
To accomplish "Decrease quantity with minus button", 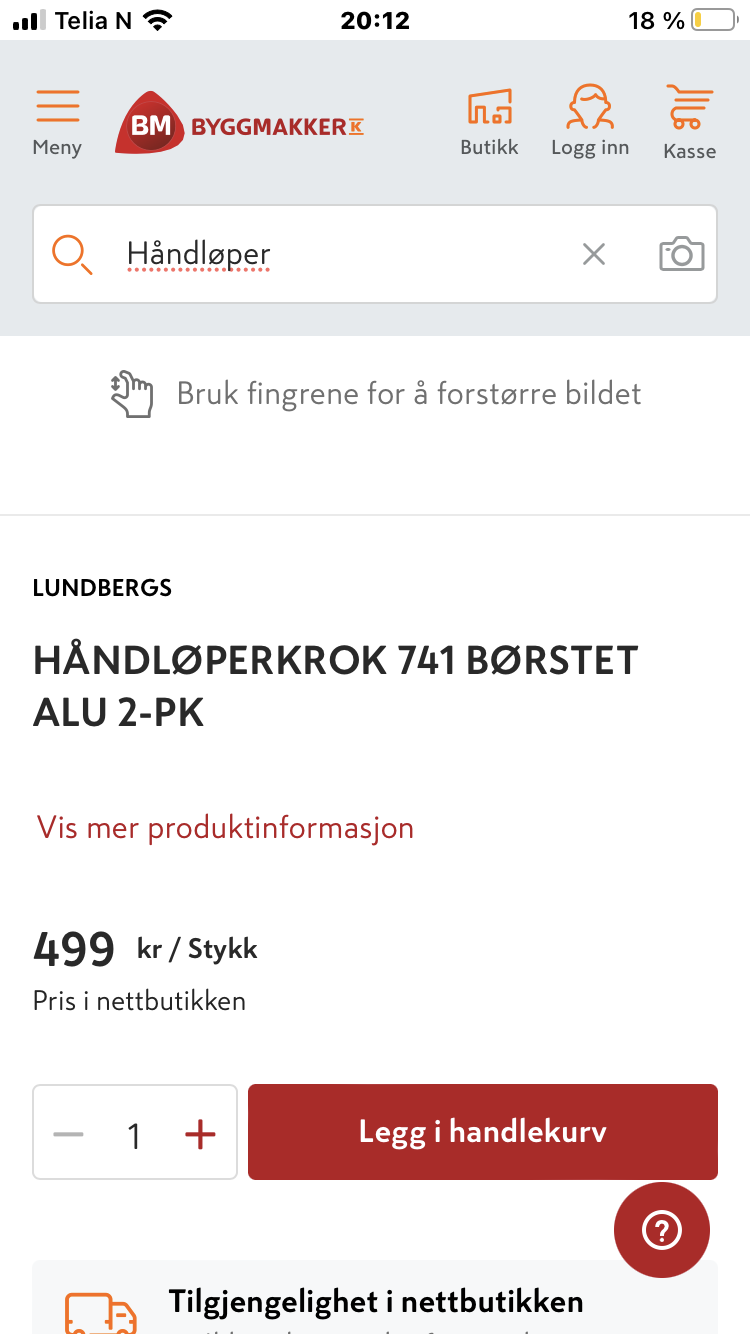I will [68, 1134].
